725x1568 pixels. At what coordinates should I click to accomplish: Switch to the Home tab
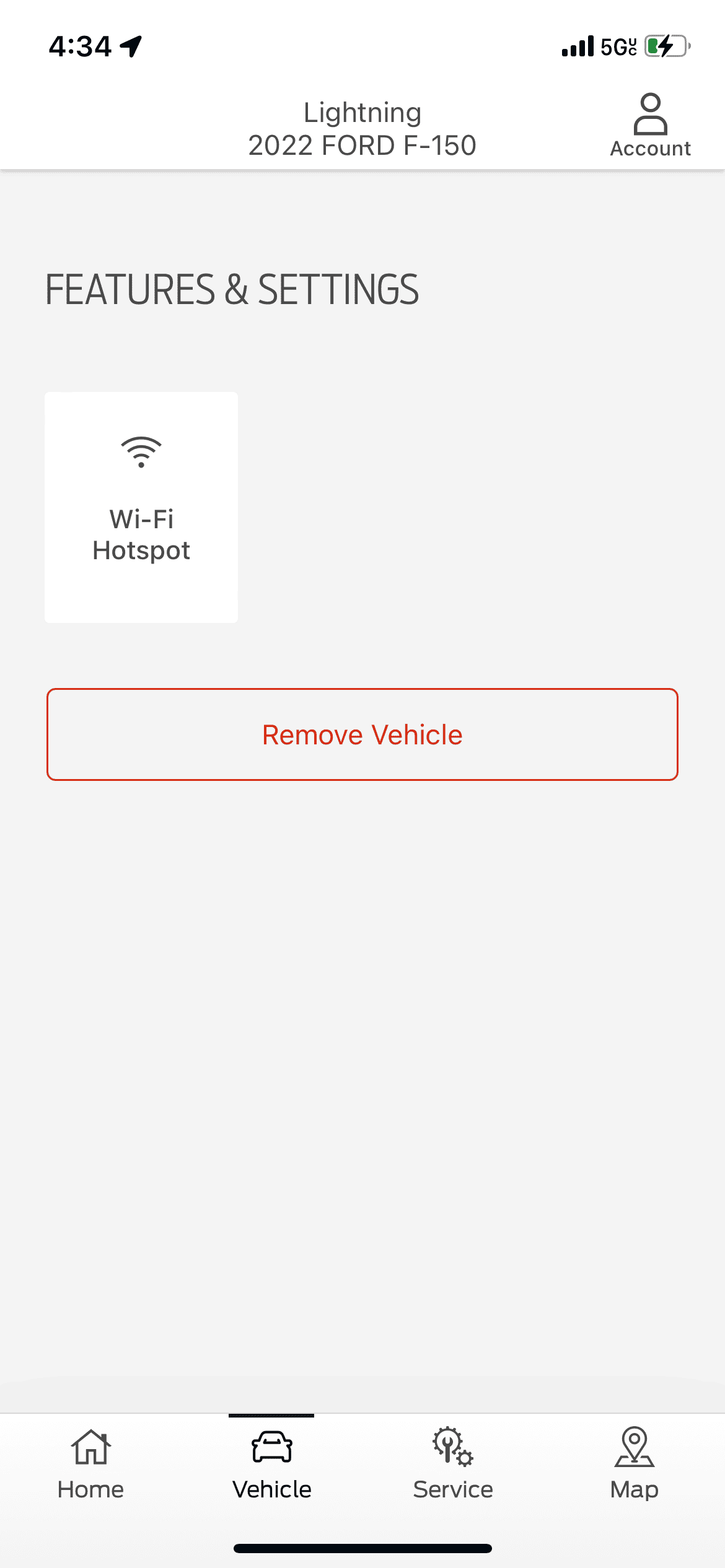[90, 1464]
